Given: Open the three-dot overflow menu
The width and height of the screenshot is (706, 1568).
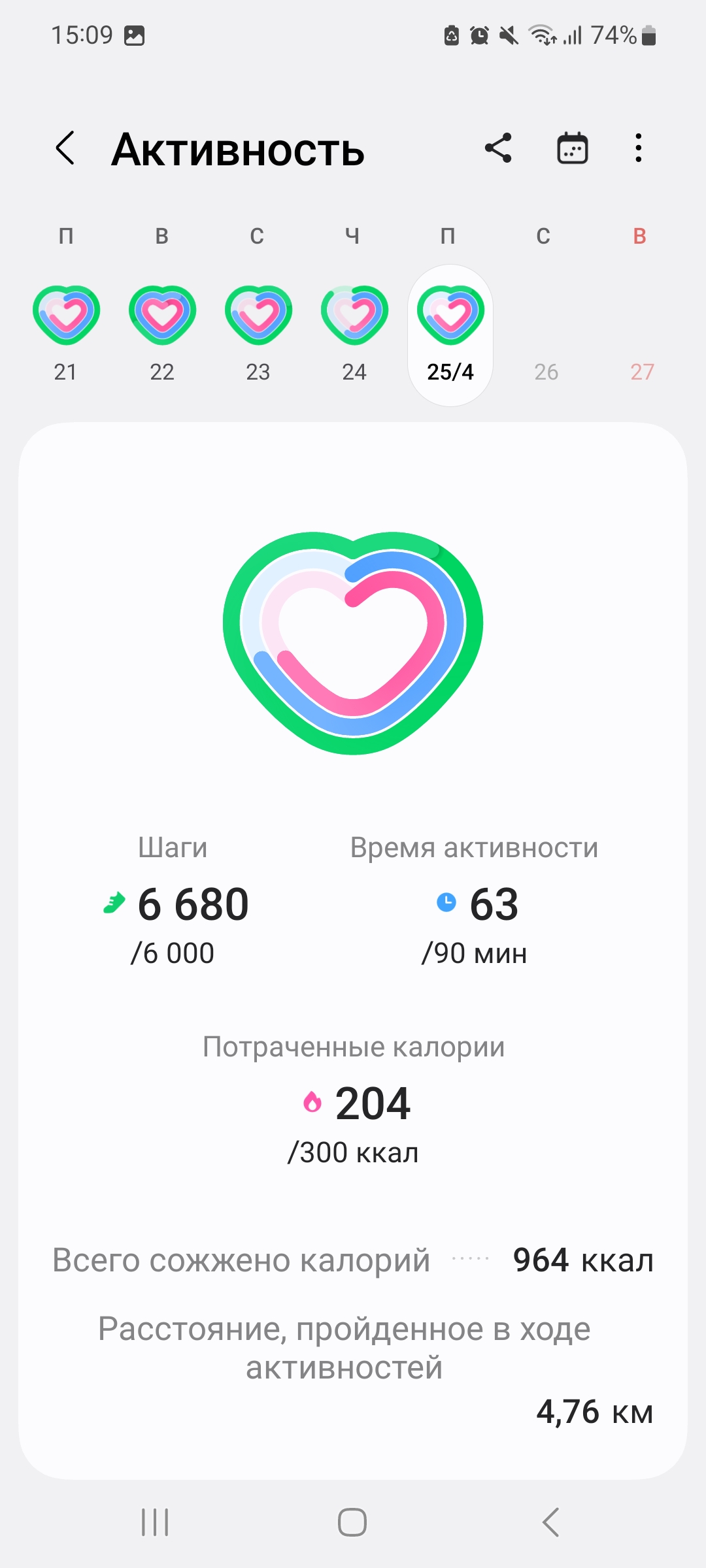Looking at the screenshot, I should click(x=639, y=148).
